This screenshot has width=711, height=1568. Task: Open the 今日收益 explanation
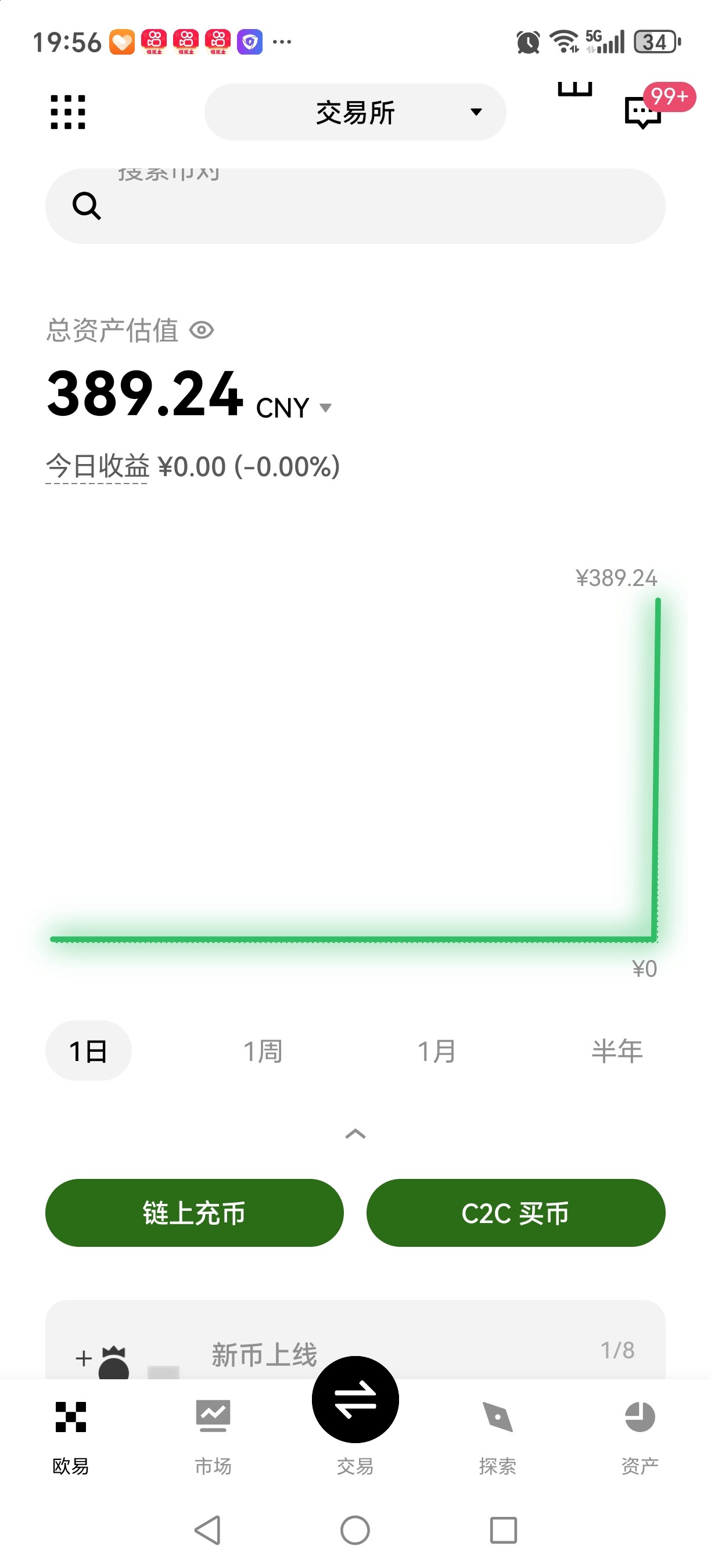pos(98,467)
